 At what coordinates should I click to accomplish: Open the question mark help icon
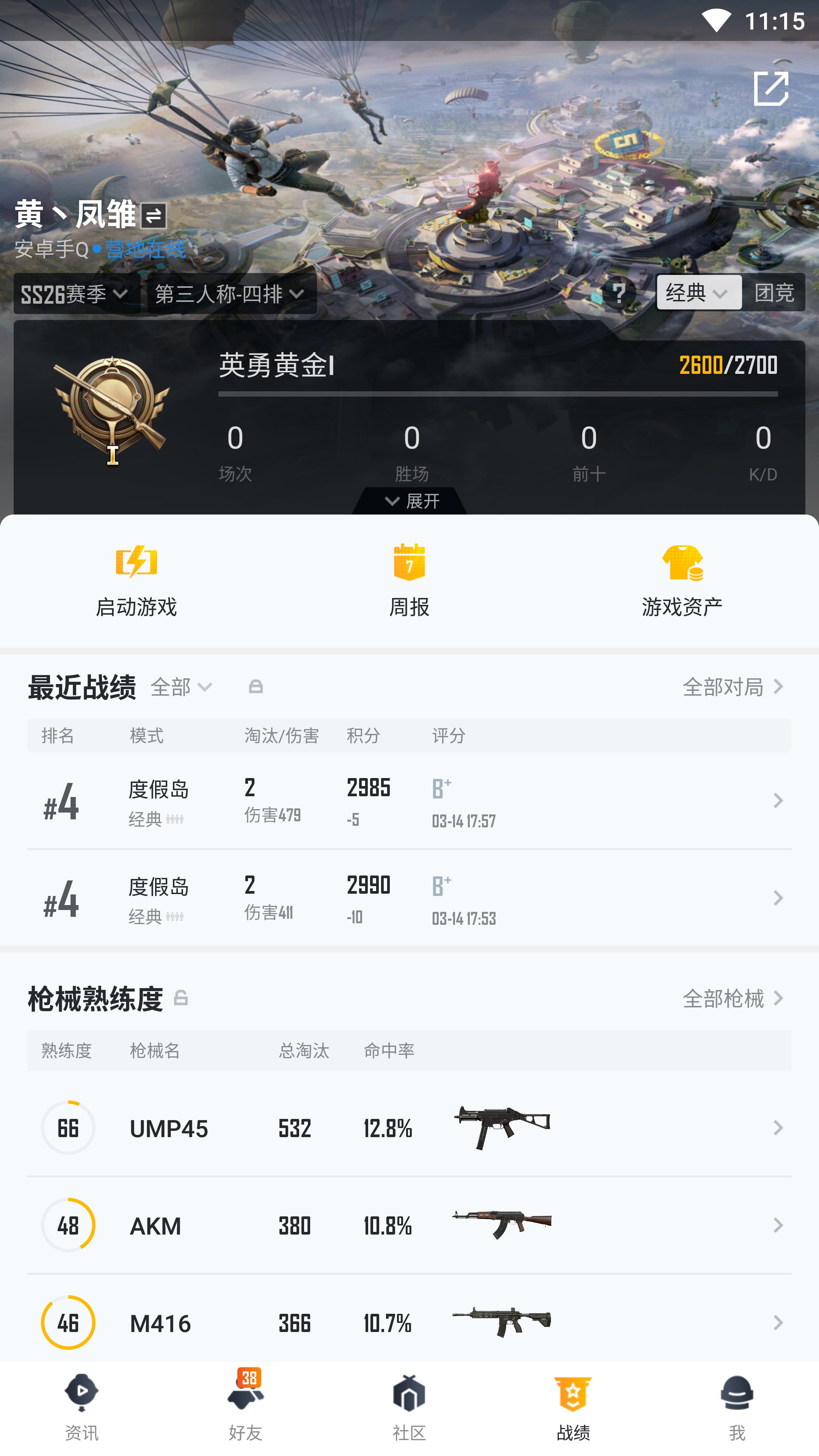pos(619,293)
